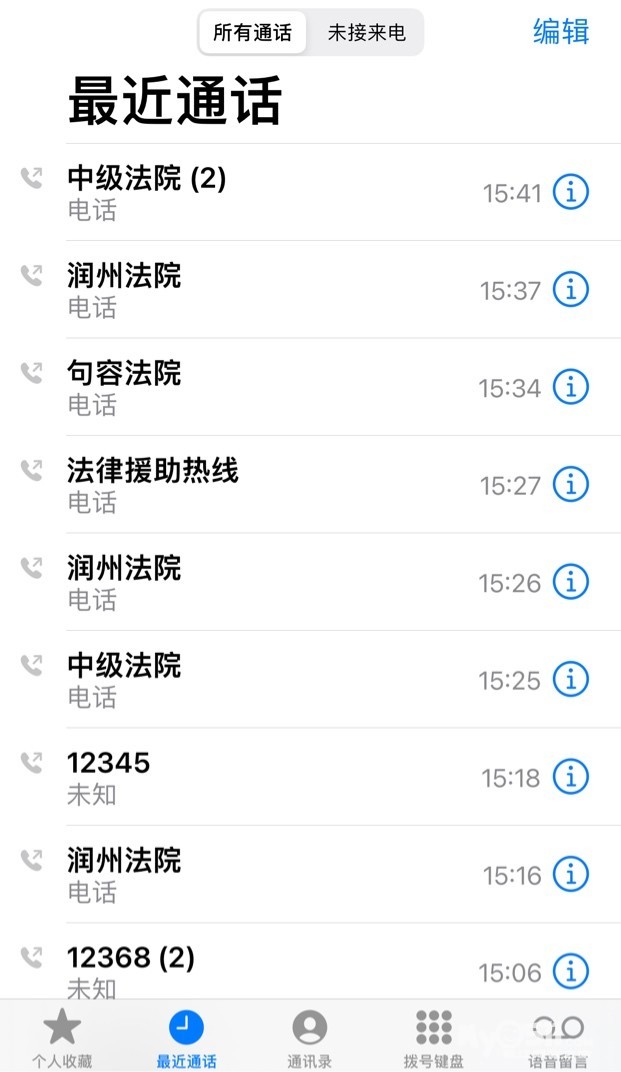
Task: Show details for 法律援助热线 call
Action: 570,484
